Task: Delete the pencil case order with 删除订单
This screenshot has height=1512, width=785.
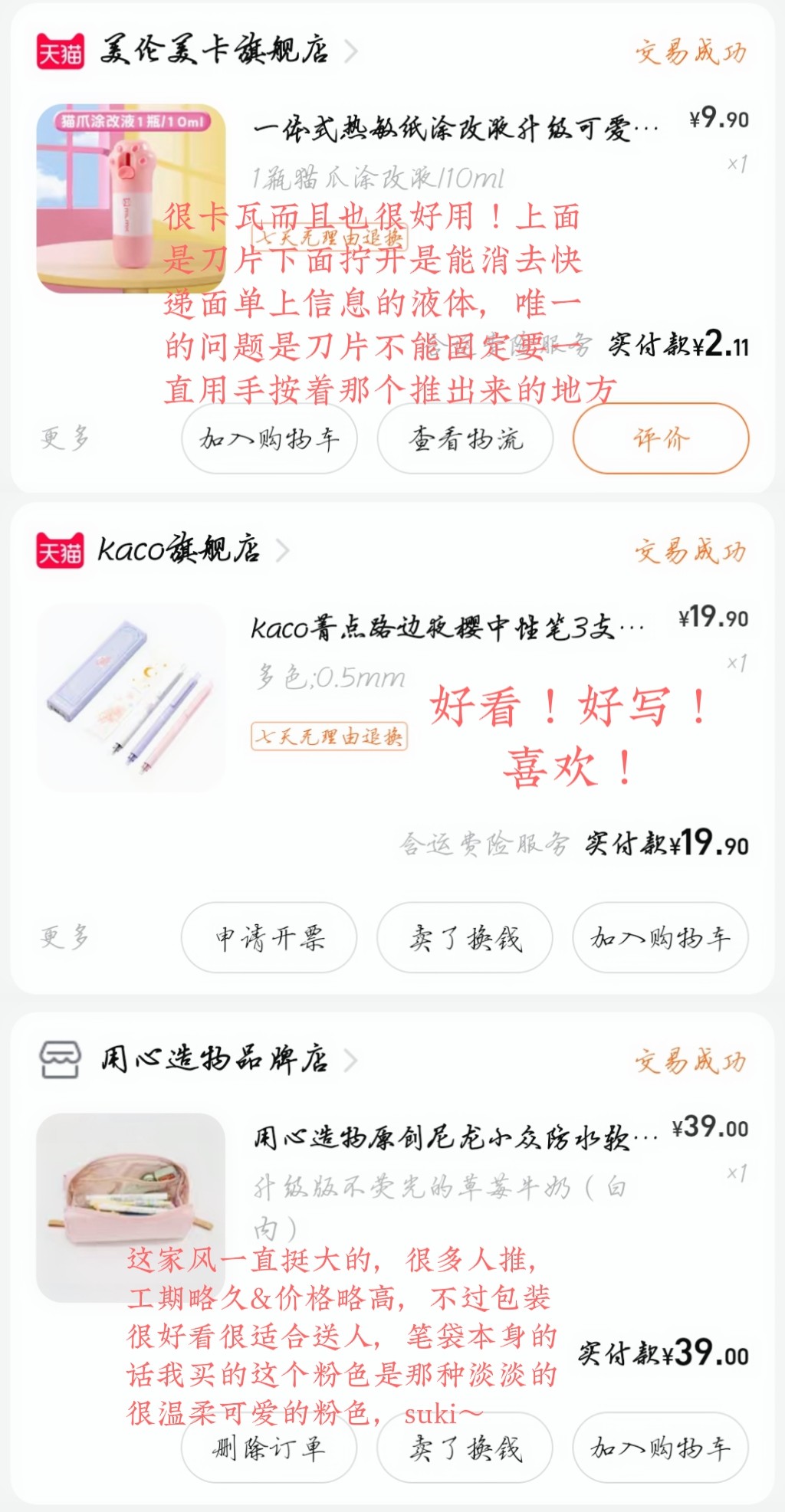Action: coord(269,1449)
